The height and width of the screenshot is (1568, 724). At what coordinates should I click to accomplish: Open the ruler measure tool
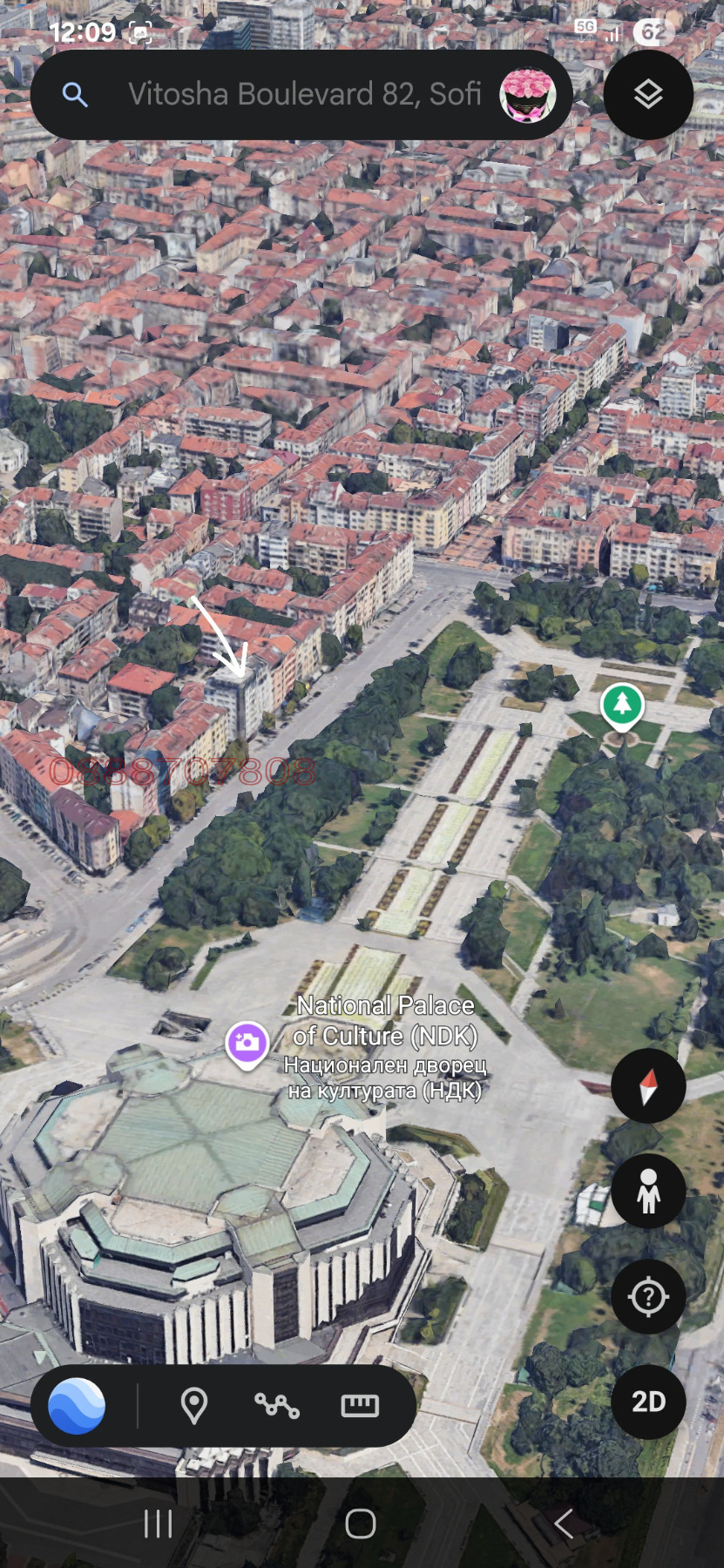point(359,1405)
